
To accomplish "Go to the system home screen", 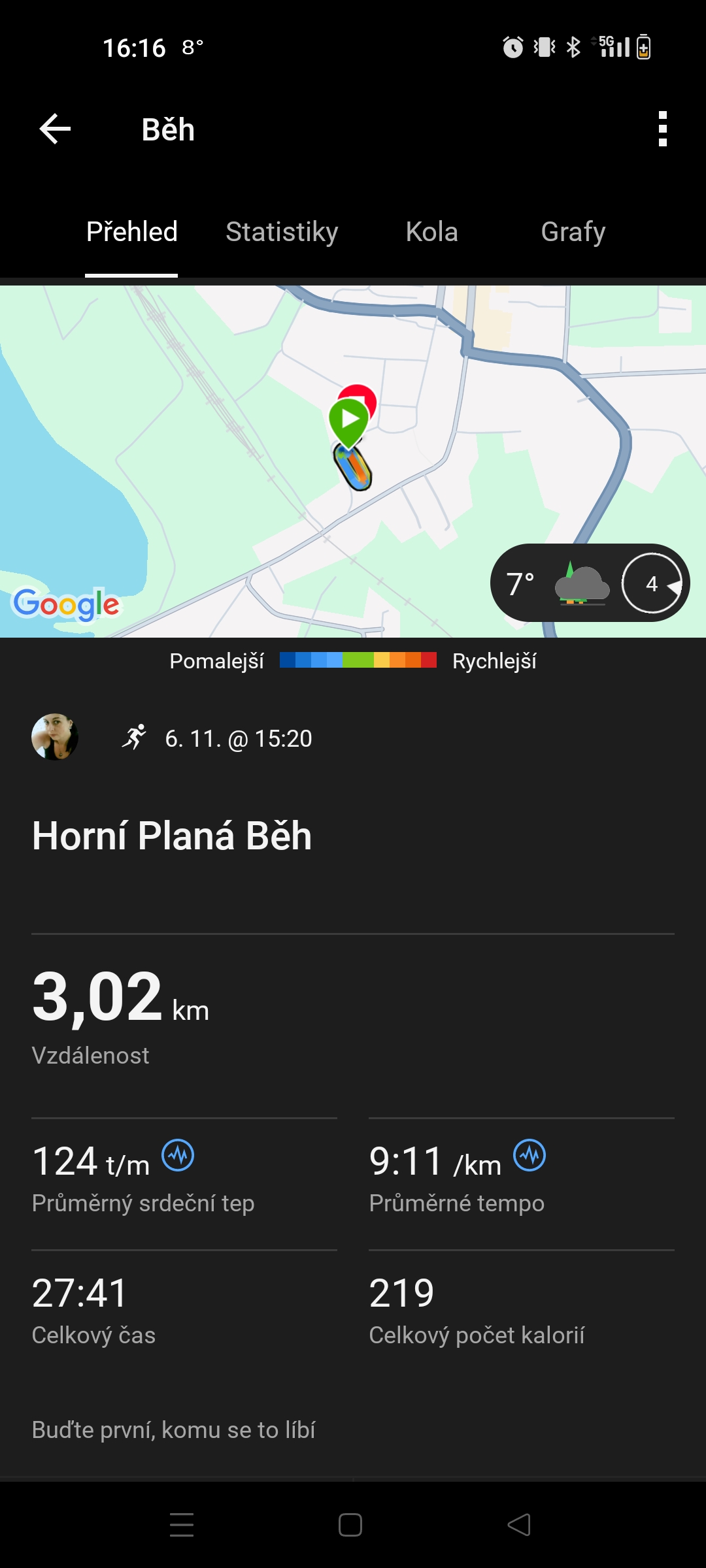I will coord(350,1525).
